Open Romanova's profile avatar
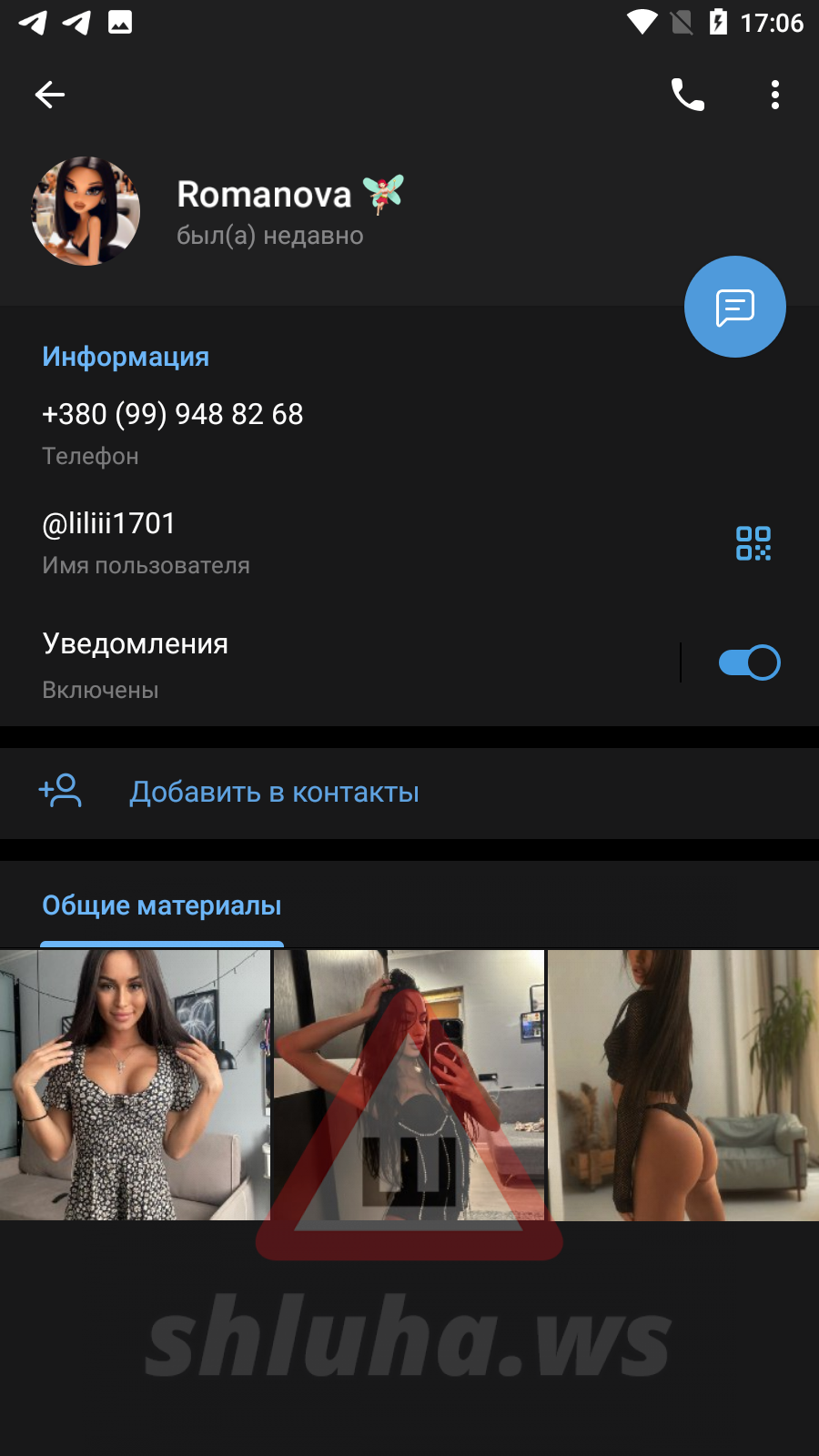The image size is (819, 1456). click(86, 211)
